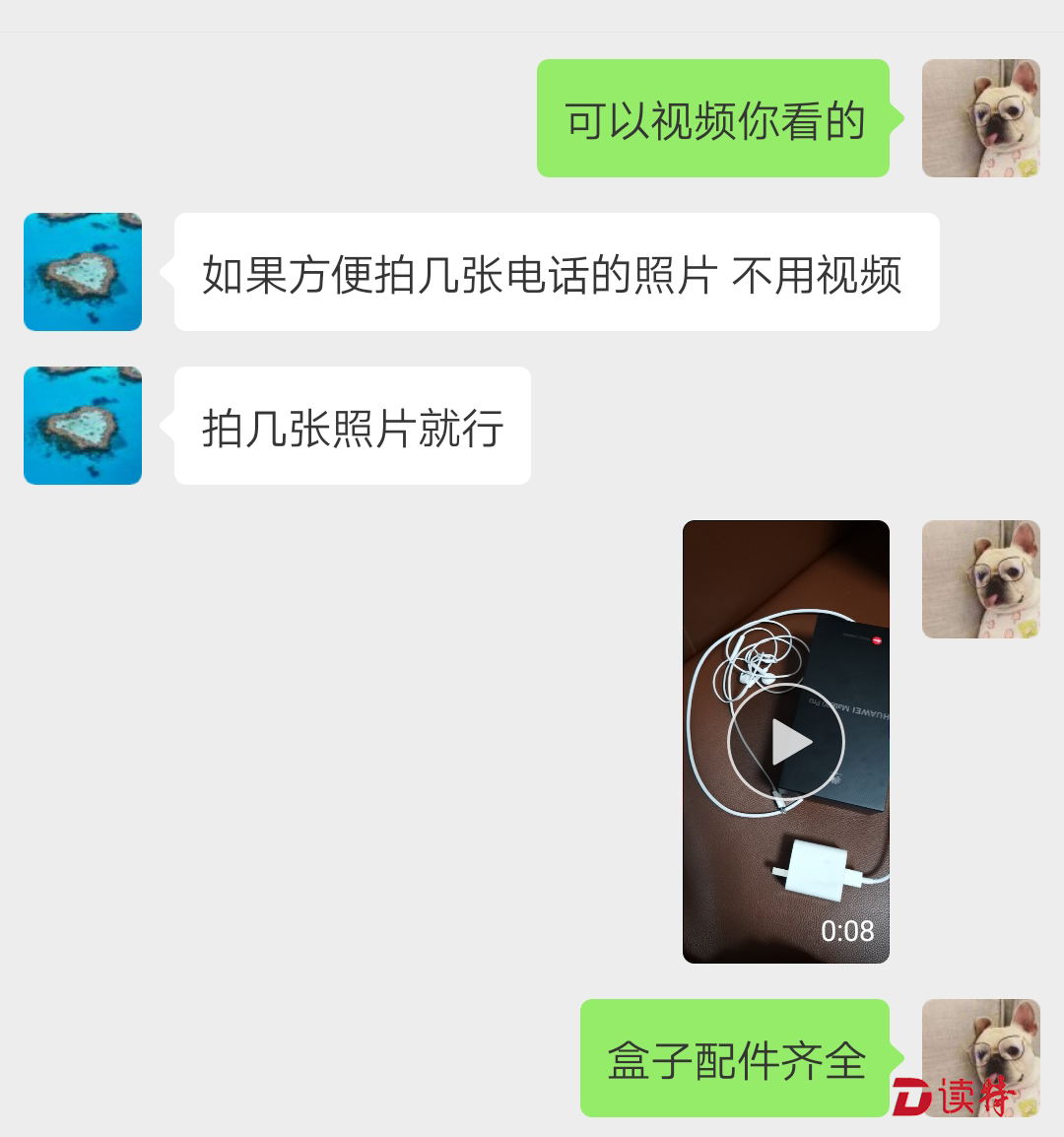
Task: Open heart-island avatar beside 如果方便拍几张电话的照片
Action: click(x=83, y=272)
